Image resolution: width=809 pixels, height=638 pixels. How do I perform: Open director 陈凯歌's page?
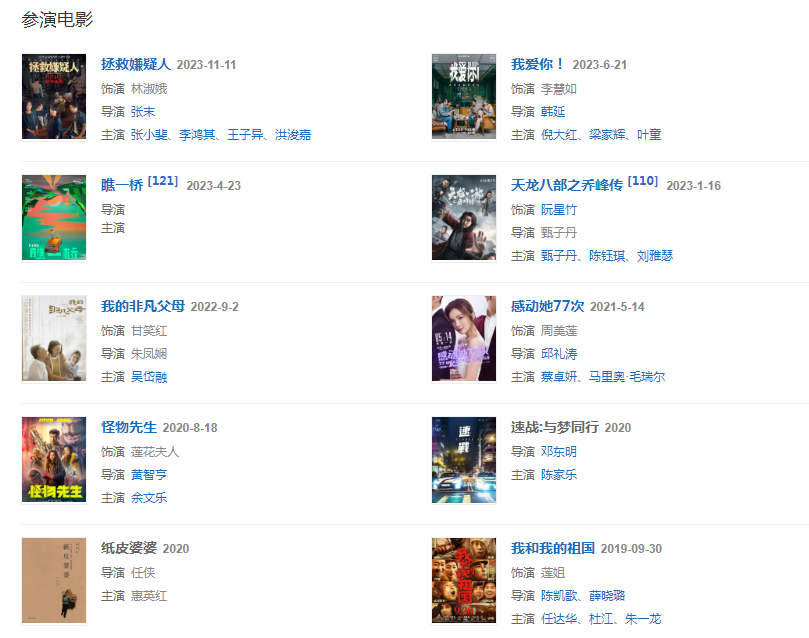pos(559,596)
